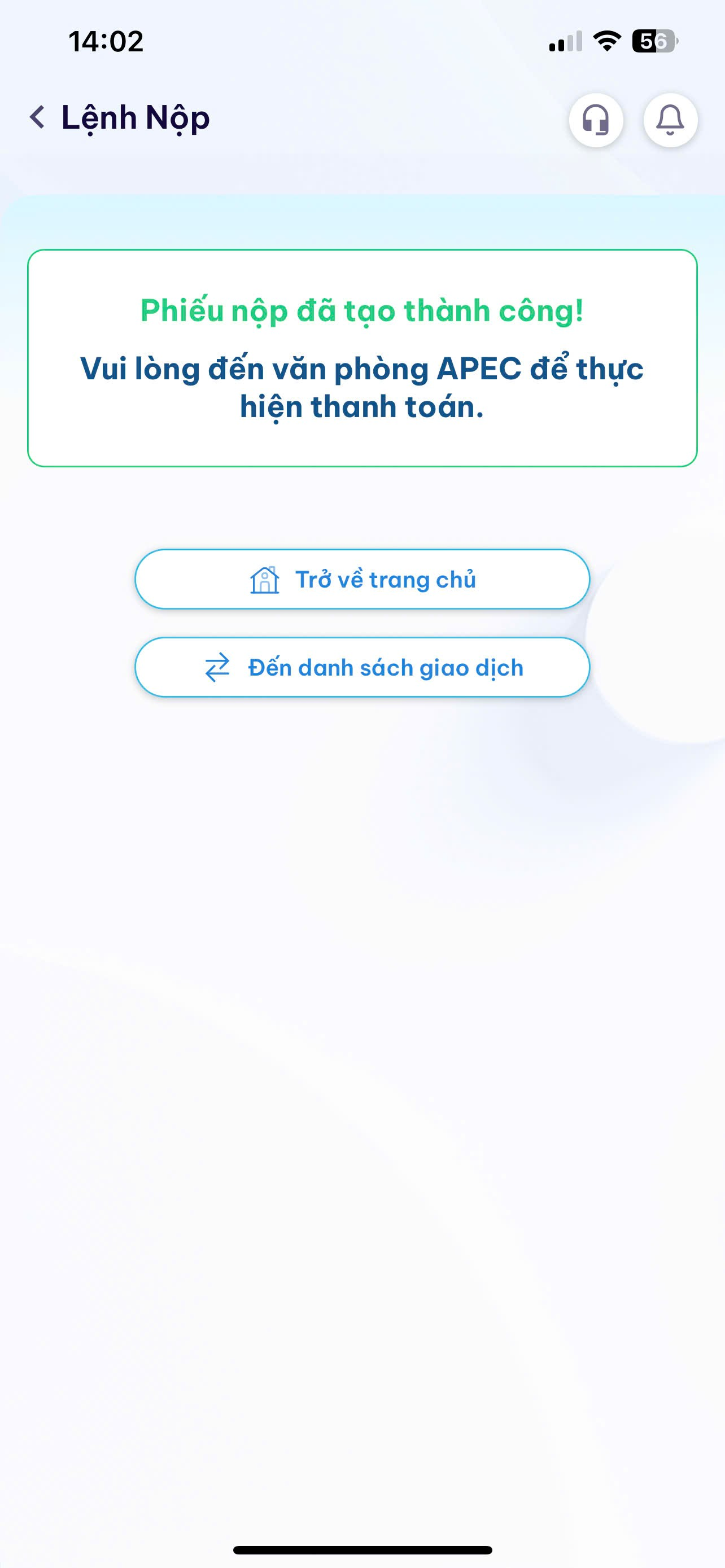Open the notifications bell

(670, 120)
